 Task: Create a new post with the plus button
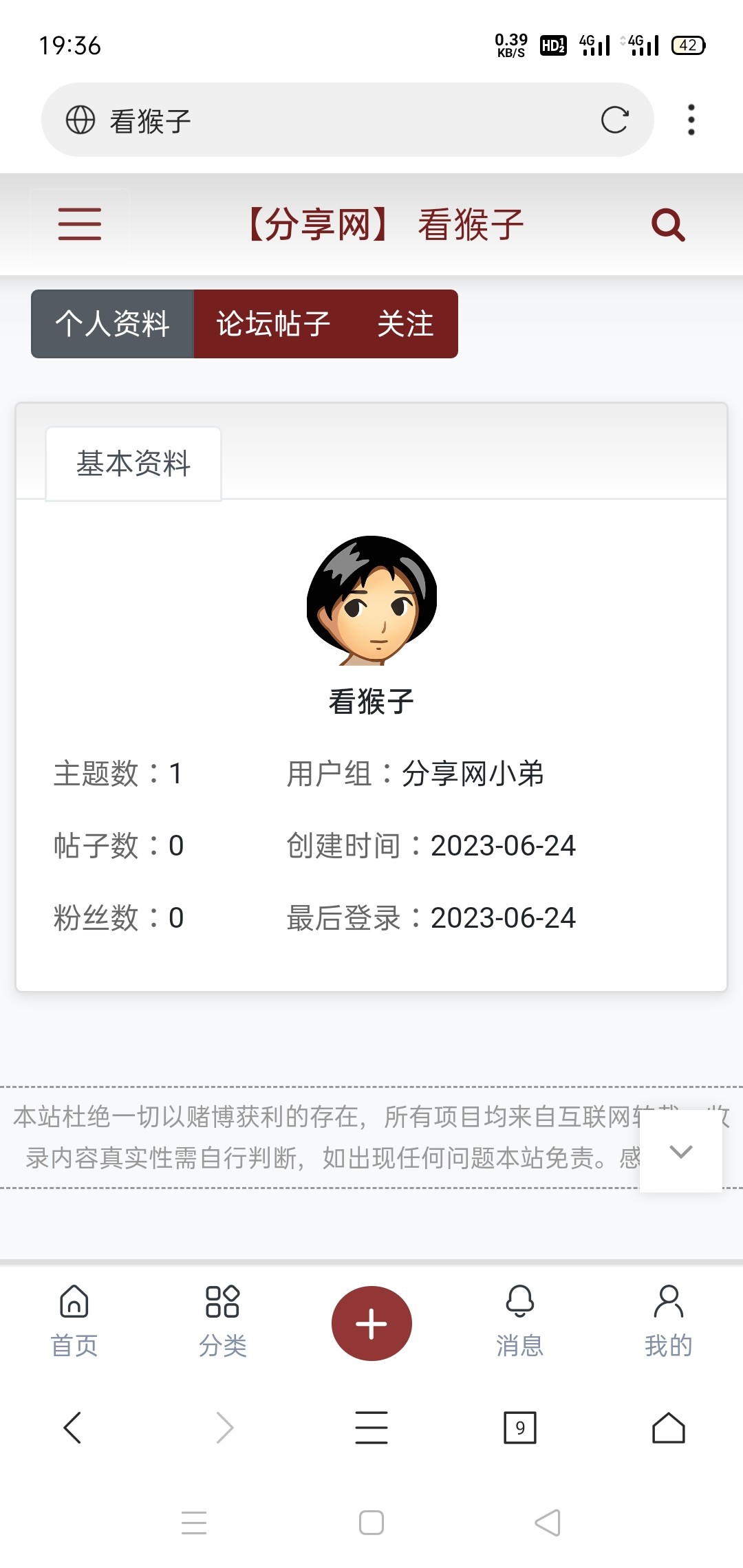[x=371, y=1324]
